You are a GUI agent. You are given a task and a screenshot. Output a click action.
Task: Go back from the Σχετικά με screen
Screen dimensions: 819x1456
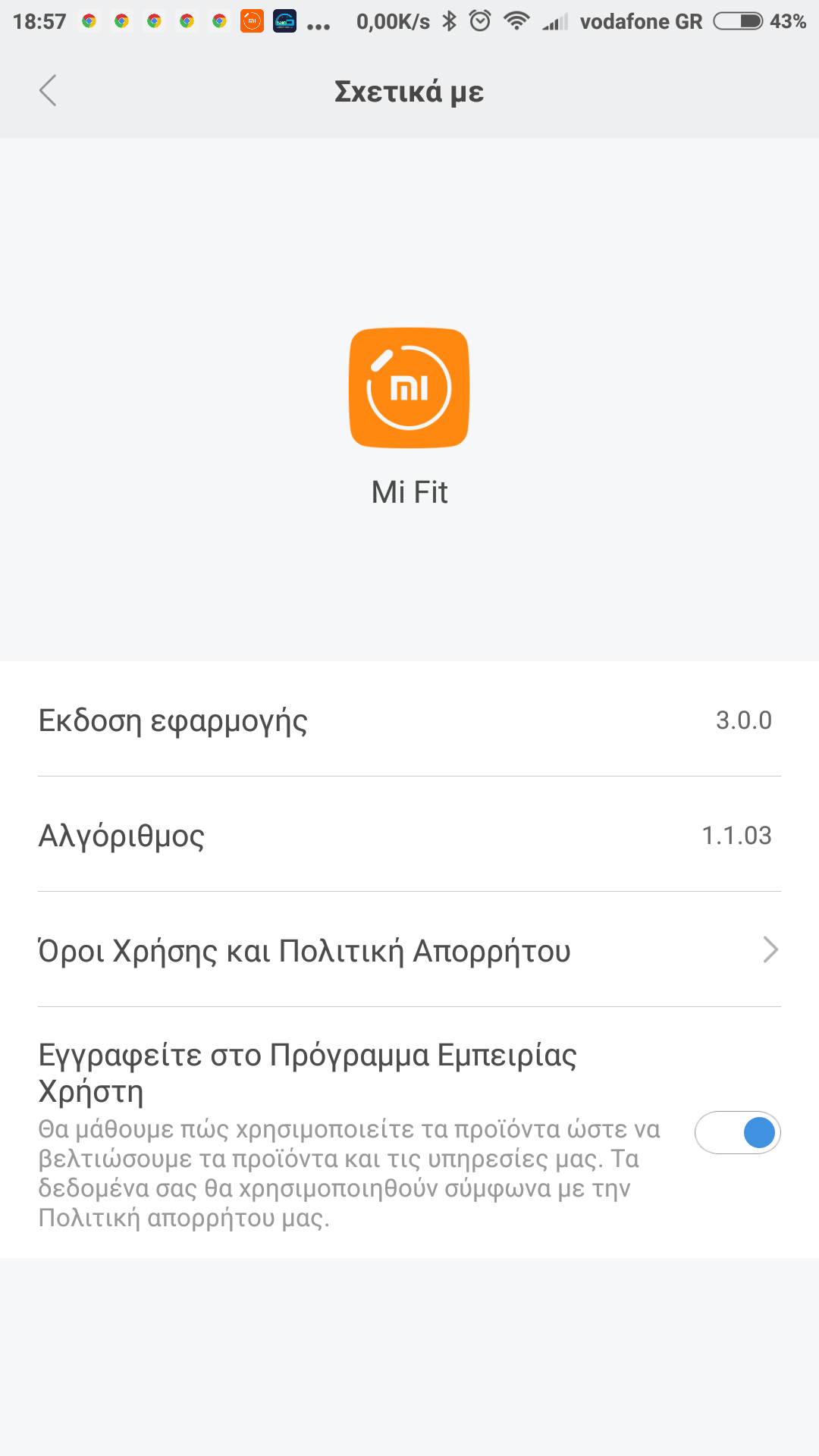(48, 91)
